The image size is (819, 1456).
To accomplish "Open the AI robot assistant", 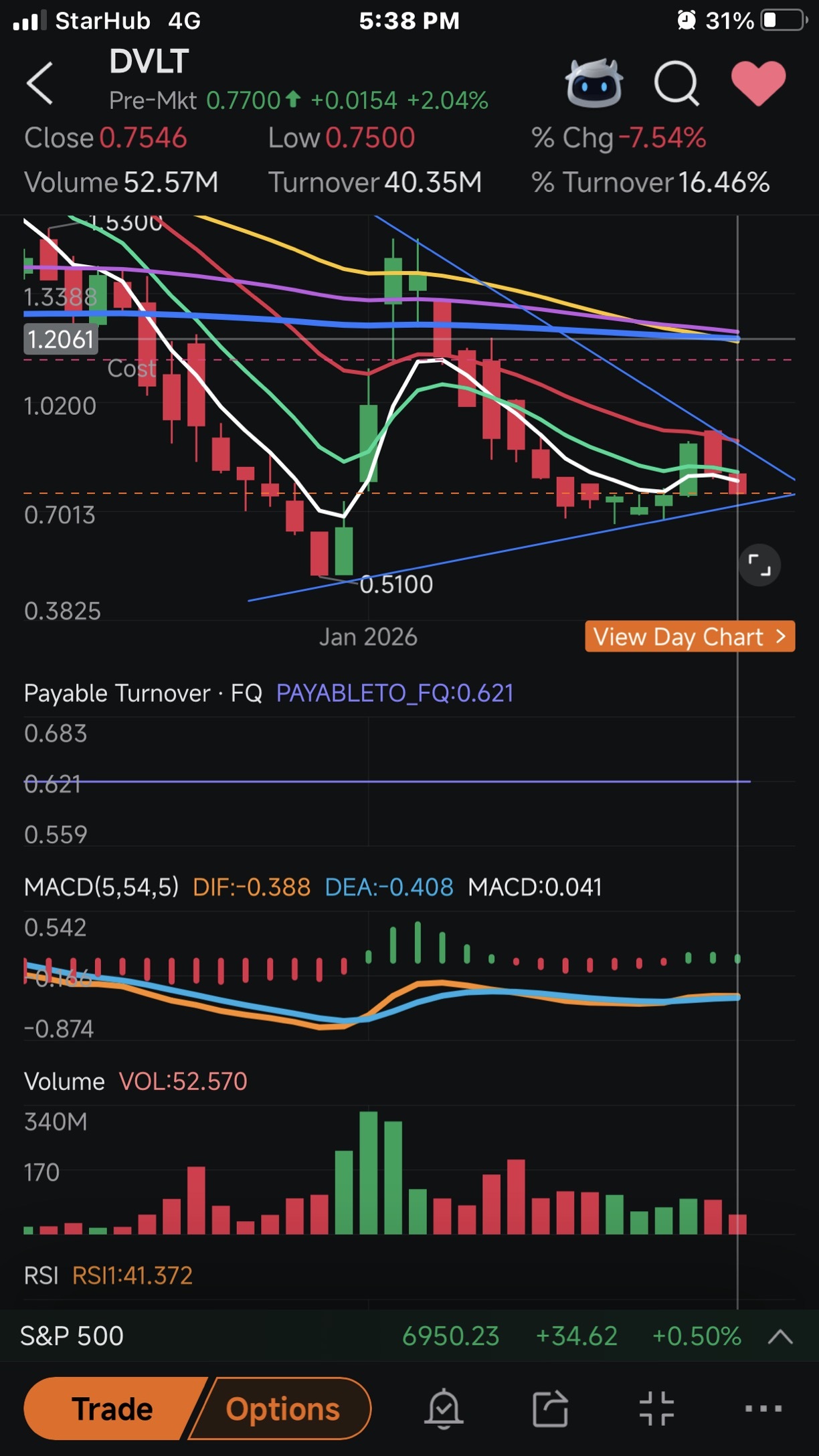I will coord(594,84).
